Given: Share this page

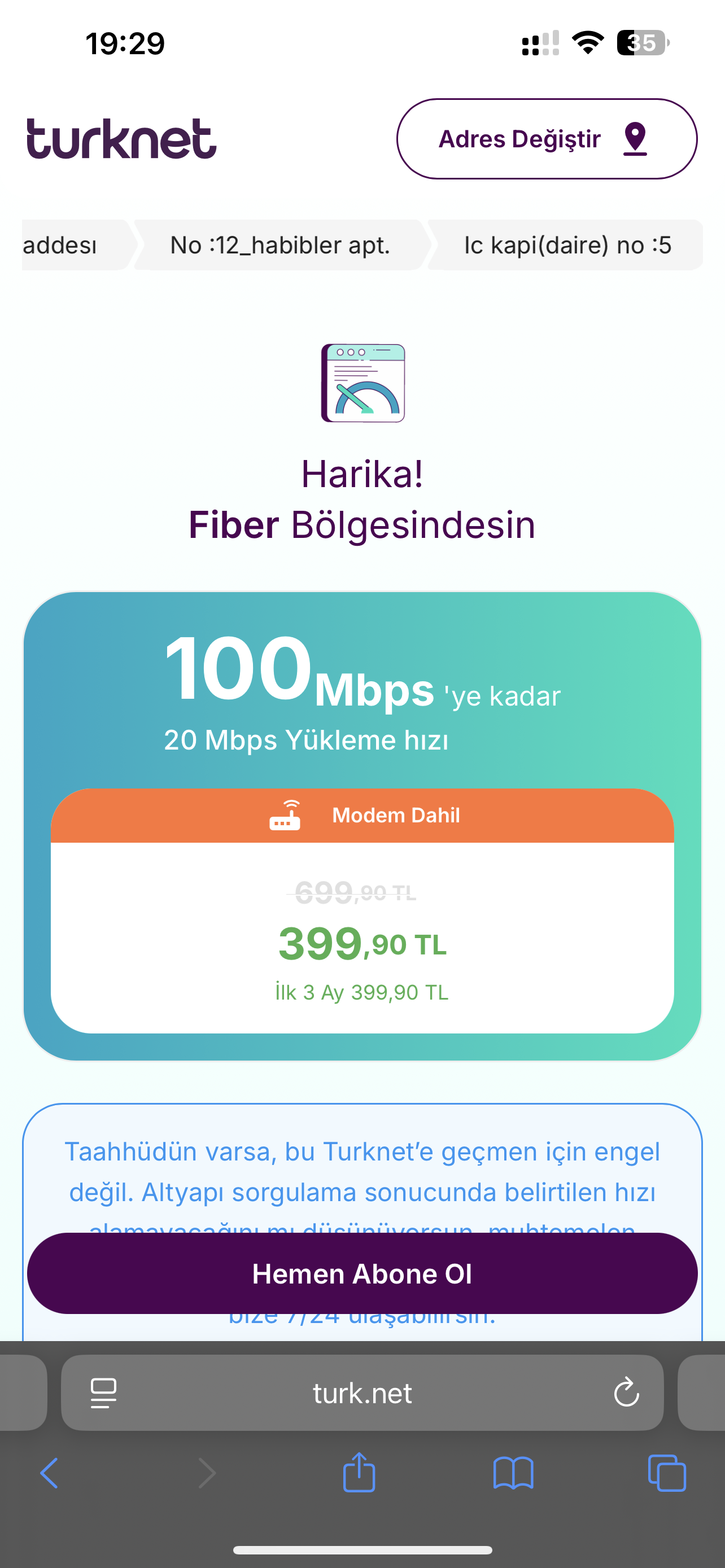Looking at the screenshot, I should (359, 1473).
